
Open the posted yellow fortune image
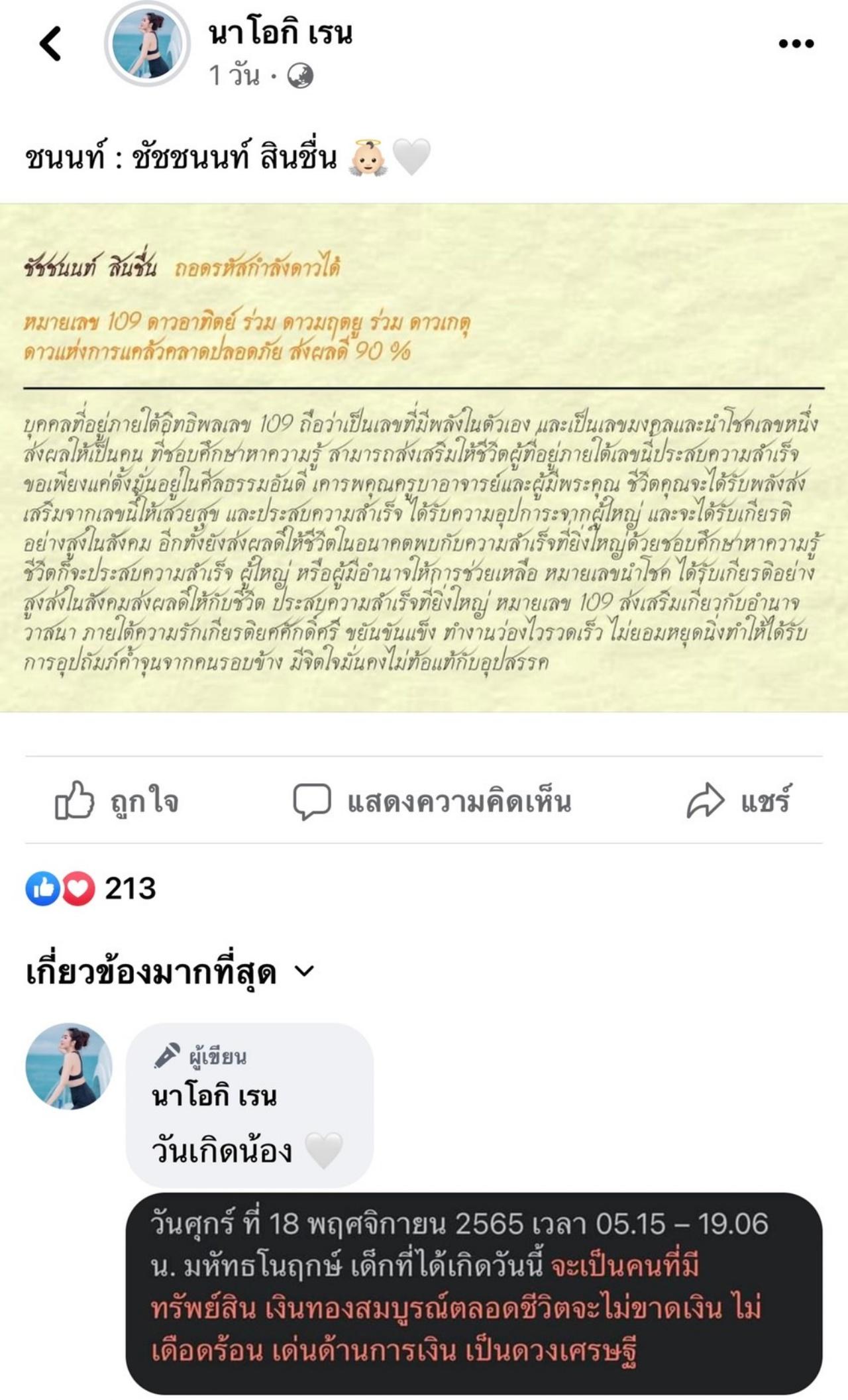(424, 457)
